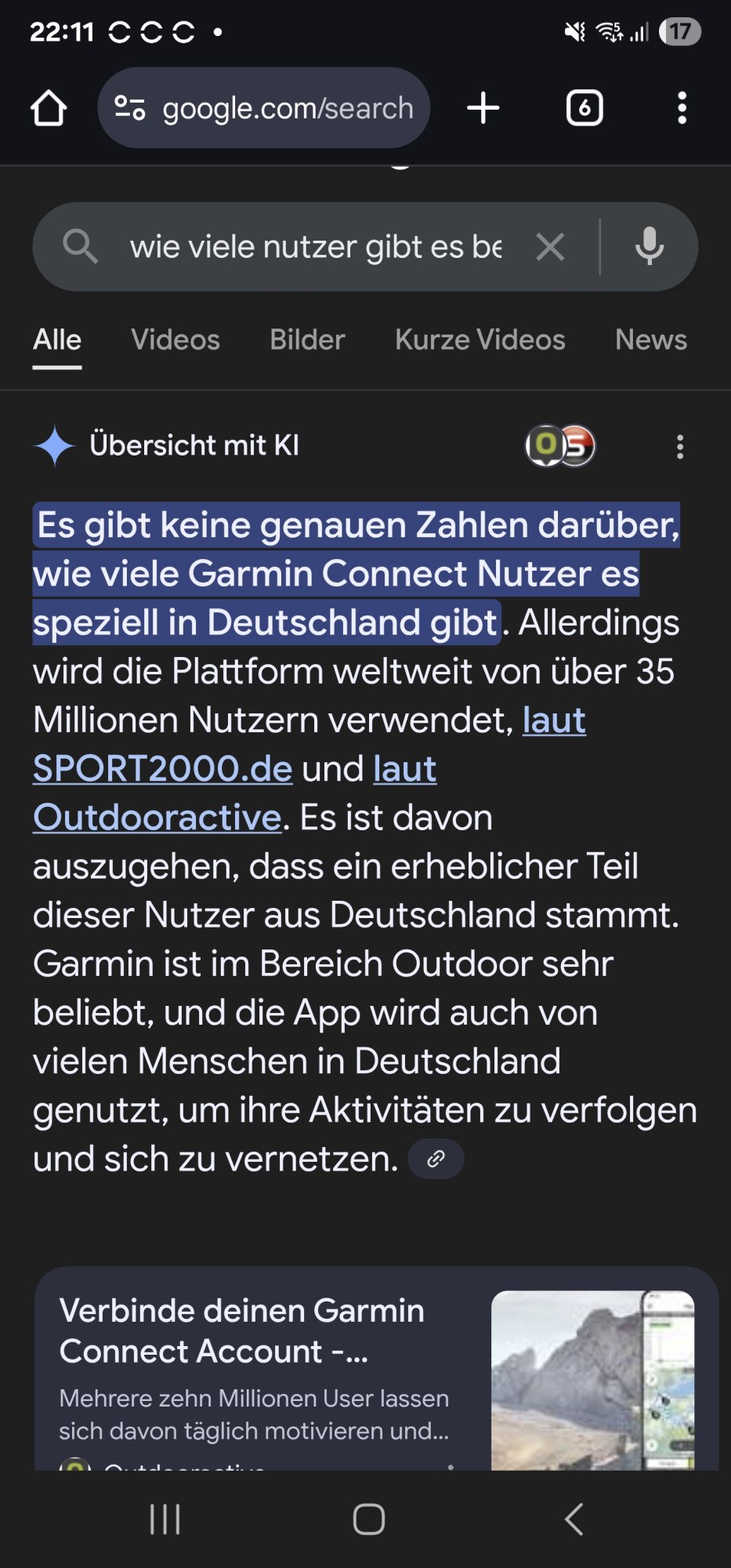Switch to the Videos tab

pos(176,339)
